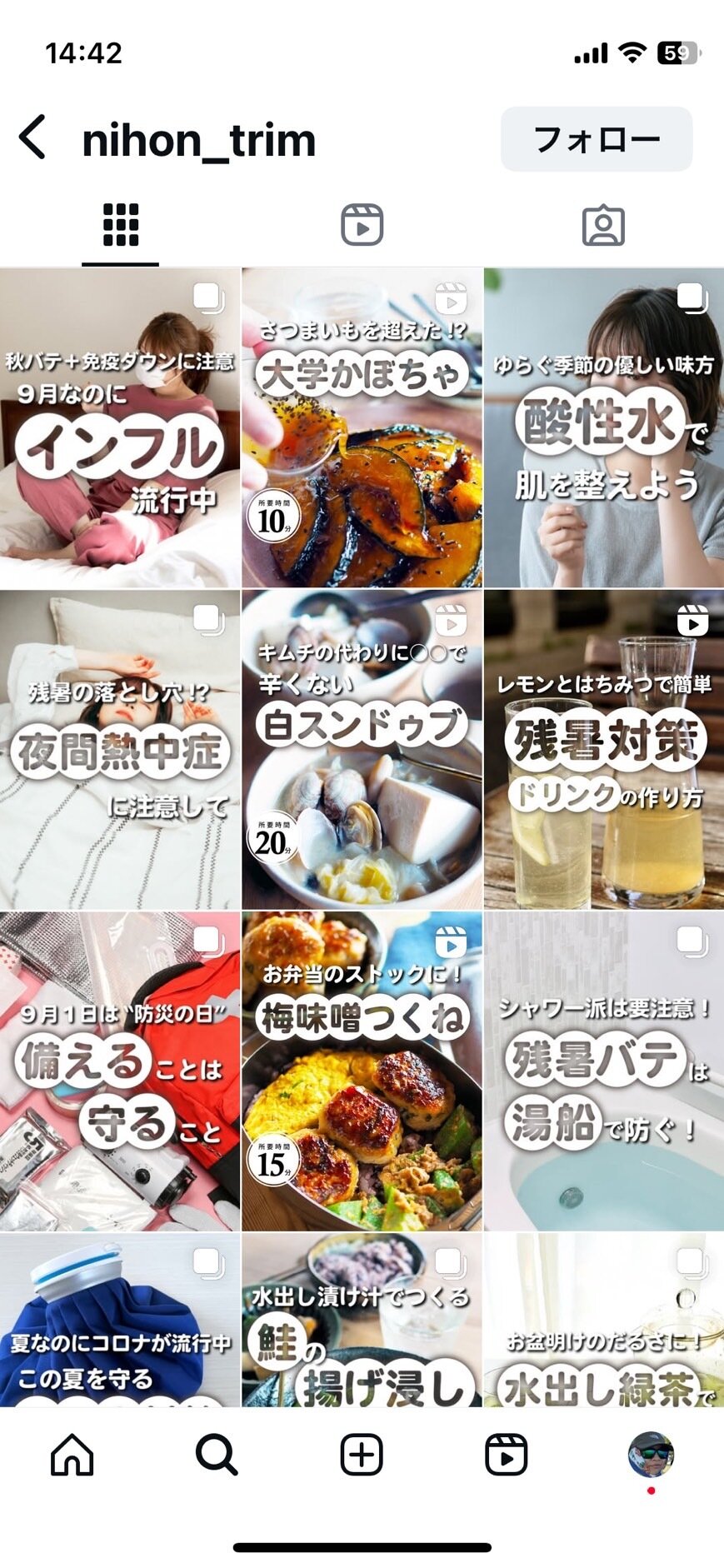The image size is (724, 1568).
Task: Open the 白スンドゥブ reel
Action: click(362, 750)
